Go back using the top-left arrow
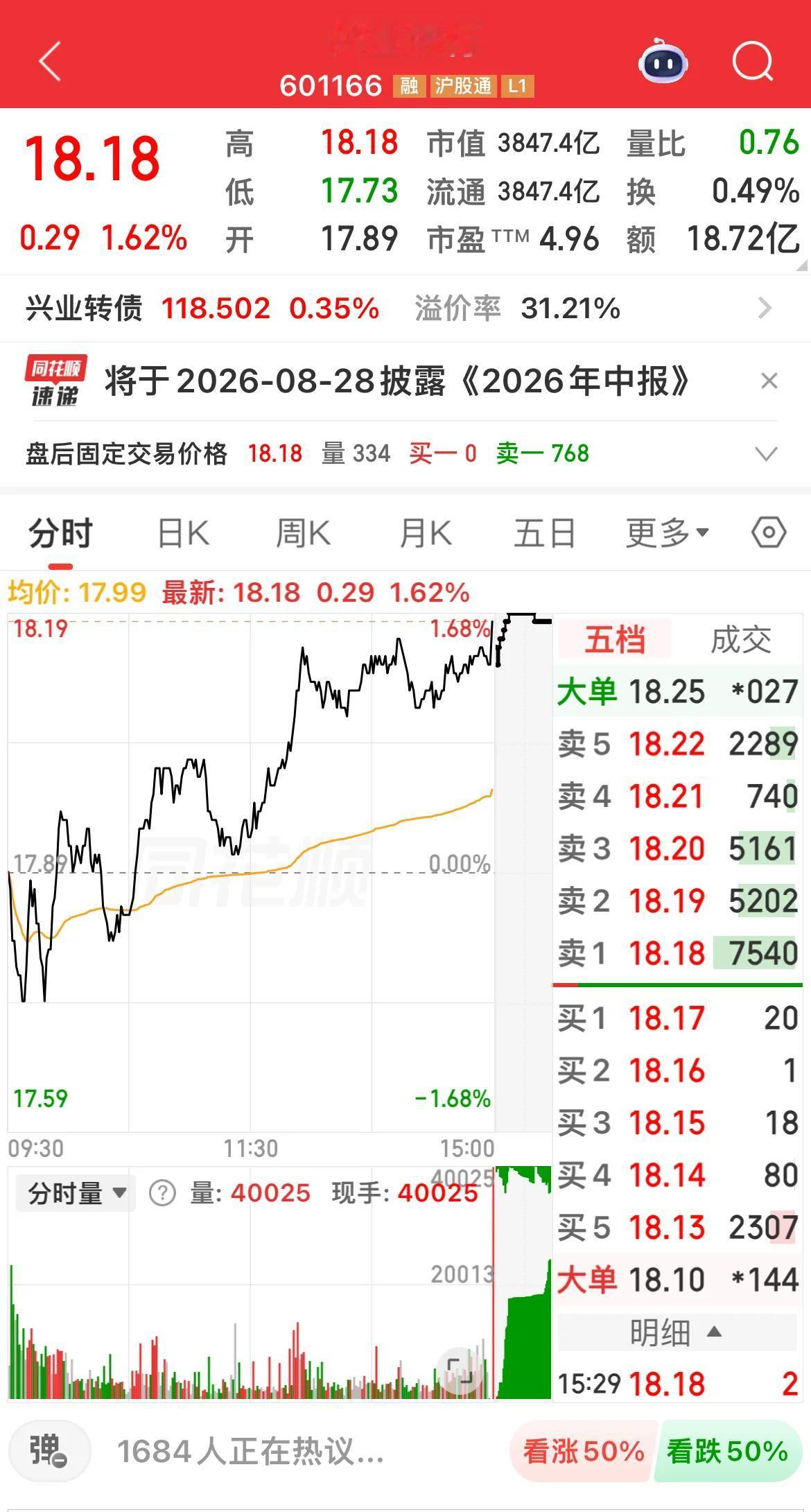This screenshot has height=1512, width=811. (x=50, y=62)
